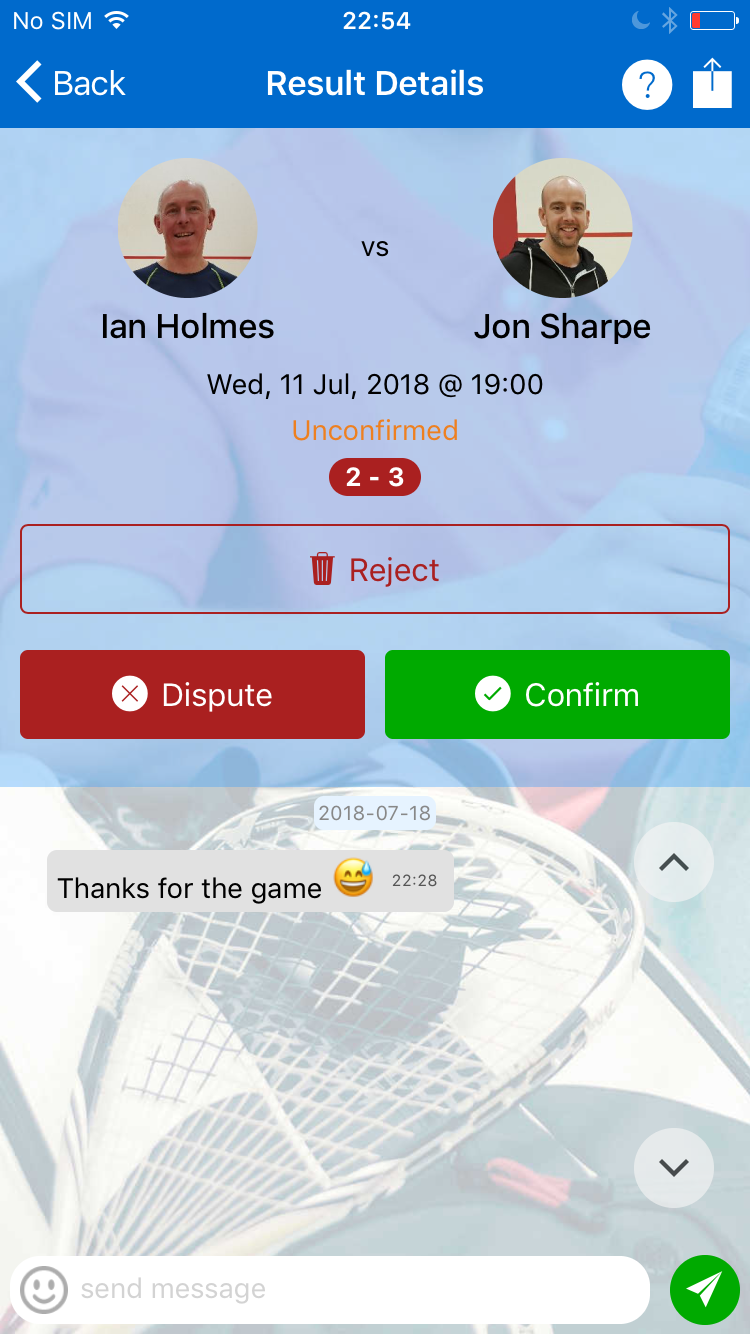Tap the up chevron in the chat
Screen dimensions: 750x1334
pos(674,862)
